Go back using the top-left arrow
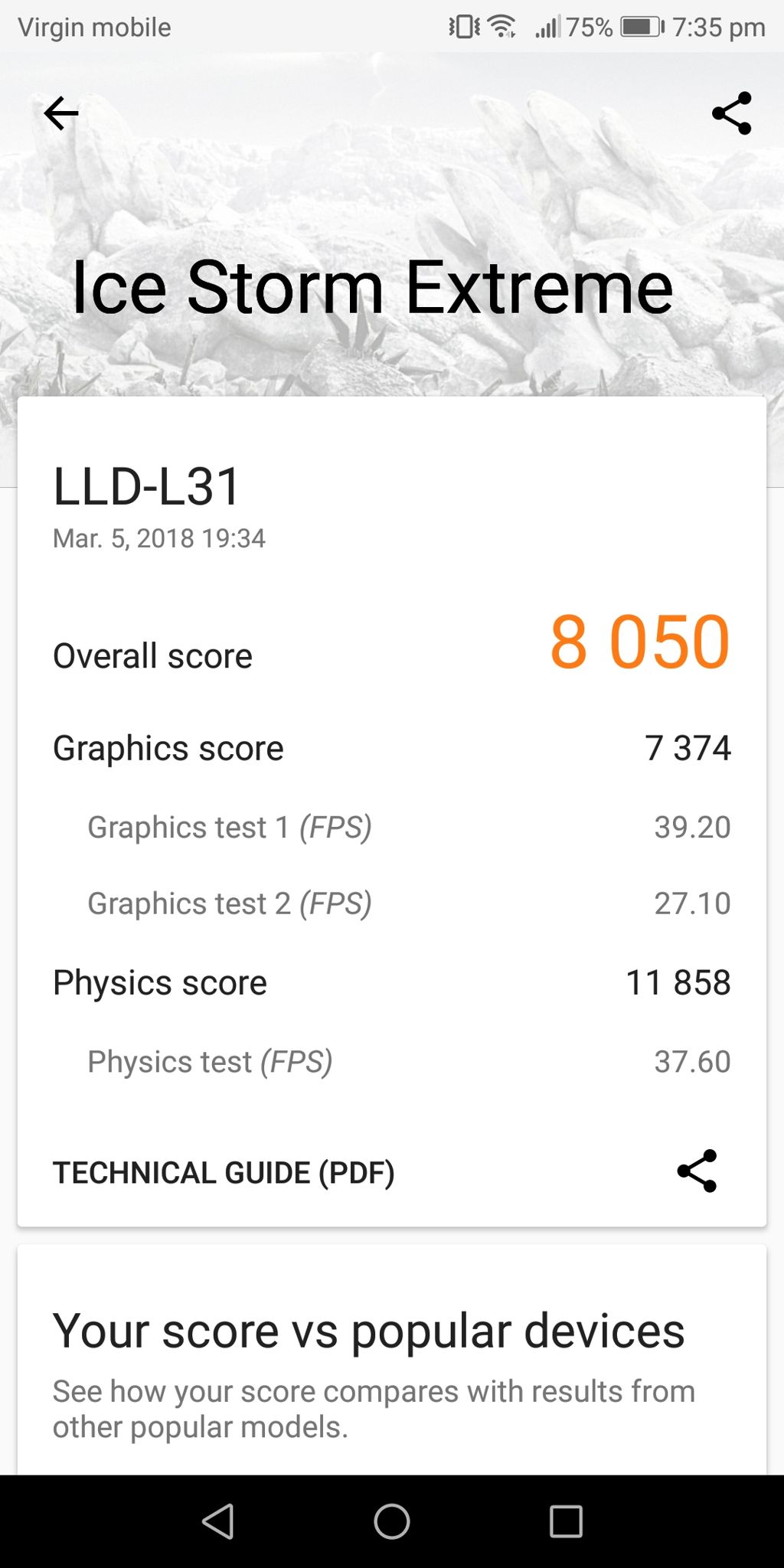Image resolution: width=784 pixels, height=1568 pixels. tap(61, 113)
